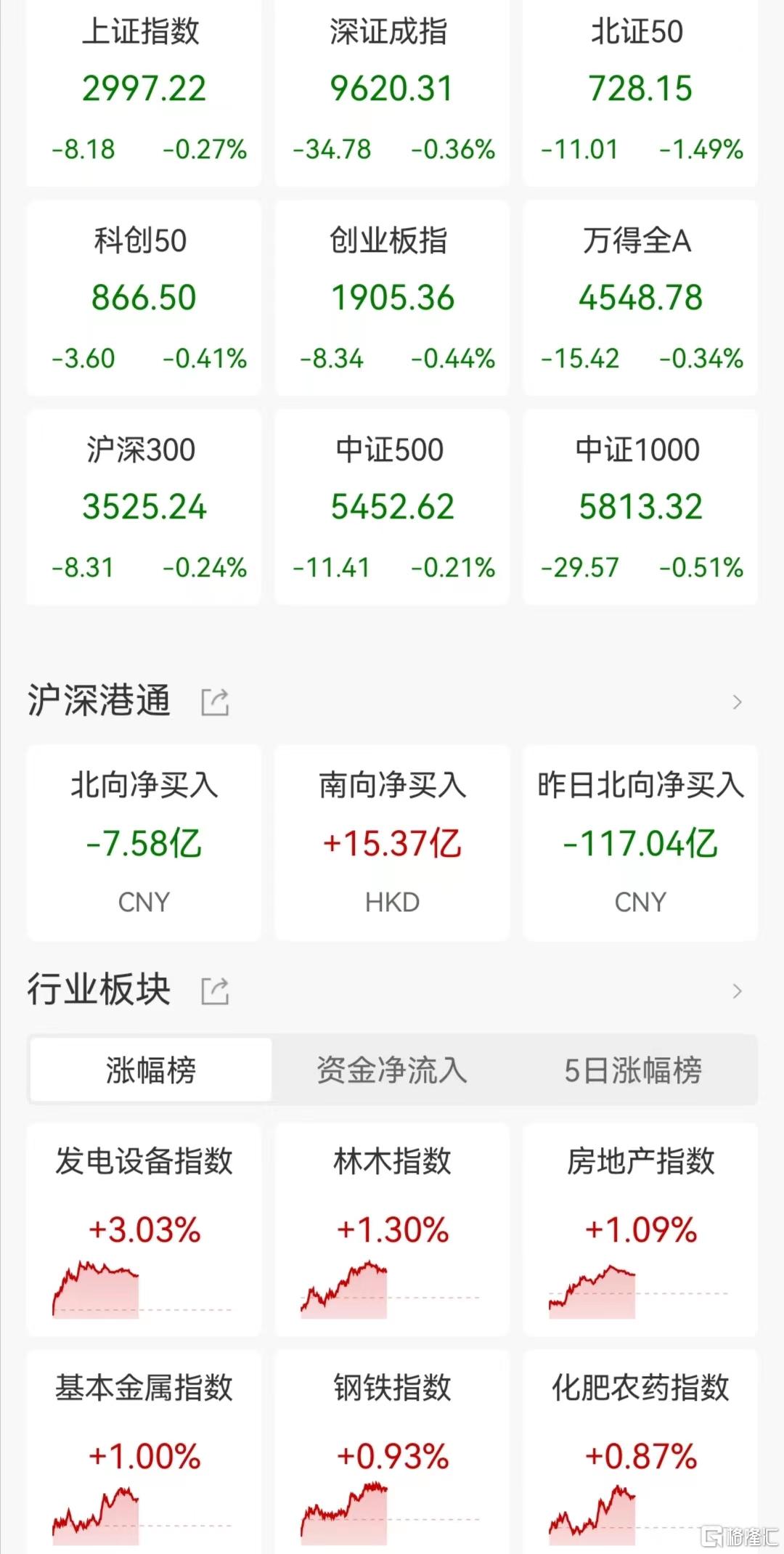Open the 房地产指数 sector card

point(640,1229)
